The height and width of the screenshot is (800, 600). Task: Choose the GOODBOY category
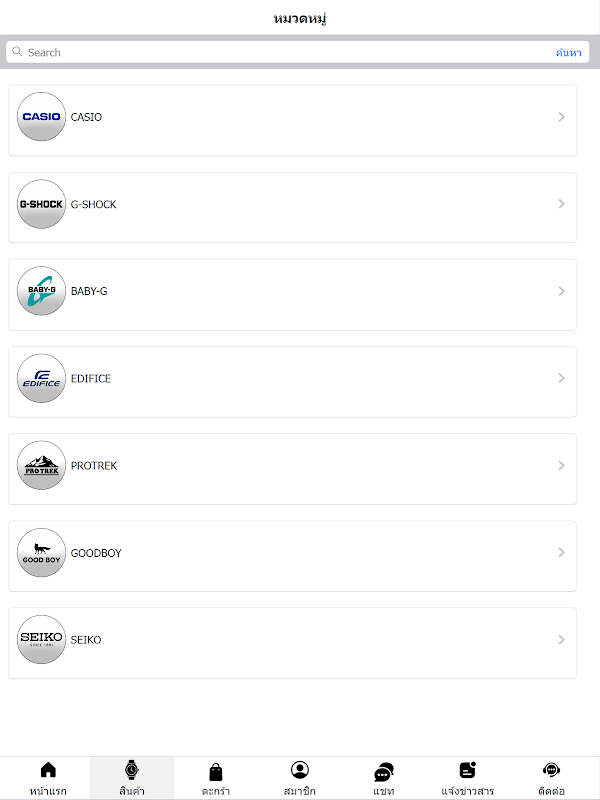tap(292, 554)
